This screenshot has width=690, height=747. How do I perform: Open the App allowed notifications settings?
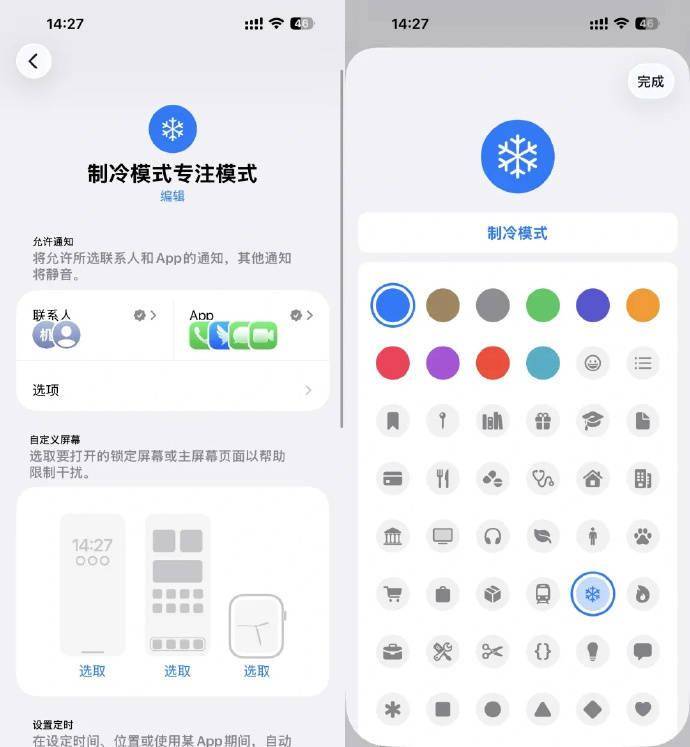pyautogui.click(x=251, y=328)
